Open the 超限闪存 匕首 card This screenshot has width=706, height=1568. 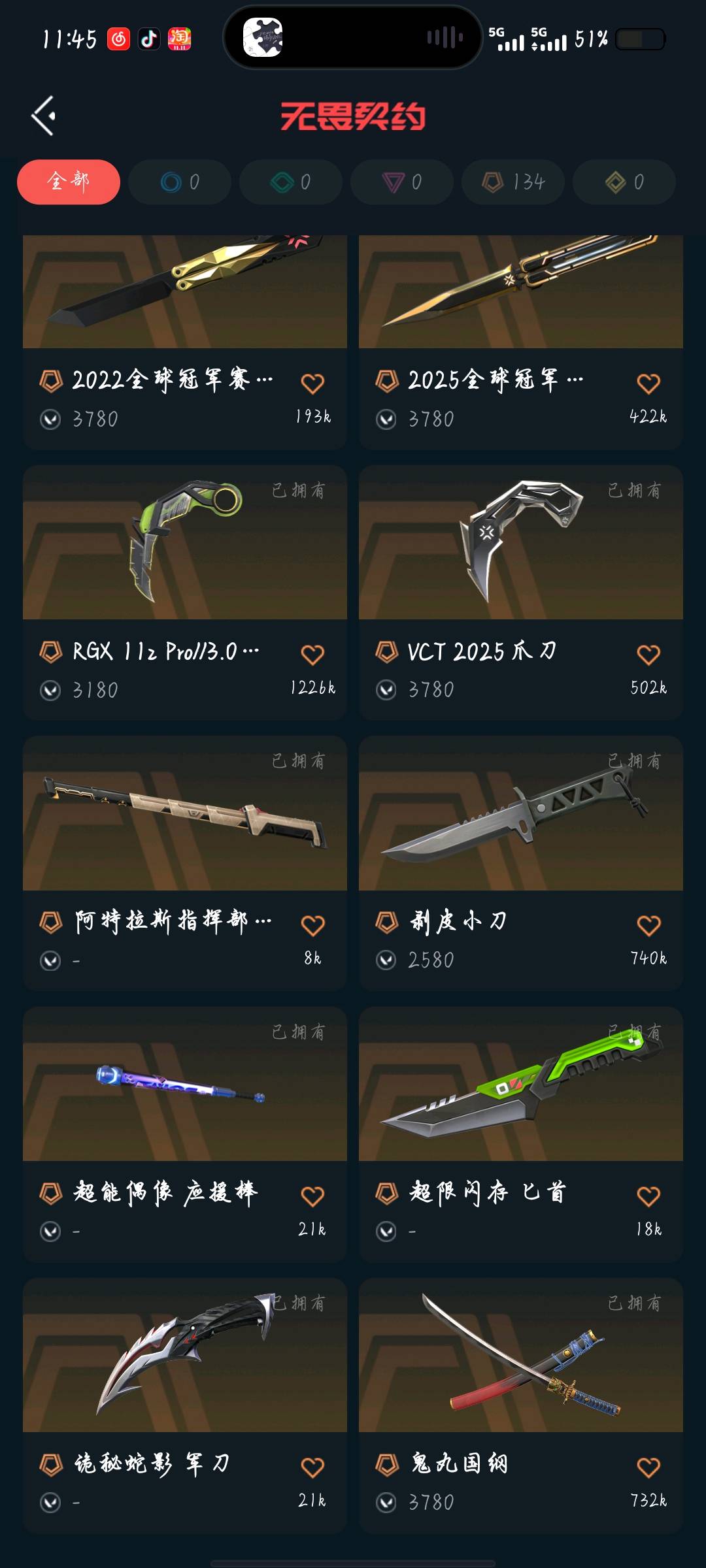click(x=520, y=1085)
